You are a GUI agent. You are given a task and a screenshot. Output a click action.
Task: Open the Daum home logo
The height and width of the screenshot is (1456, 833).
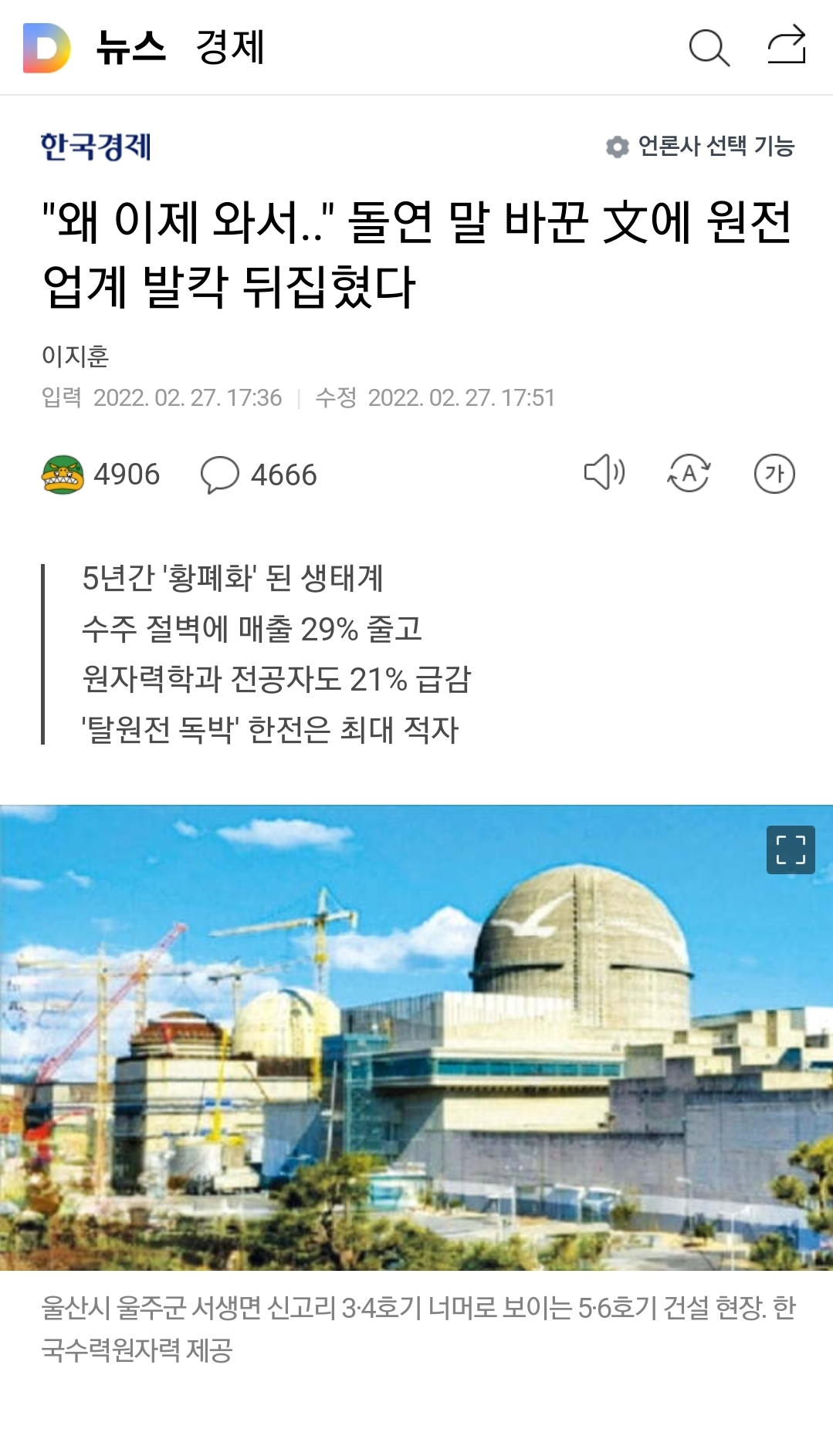coord(46,48)
